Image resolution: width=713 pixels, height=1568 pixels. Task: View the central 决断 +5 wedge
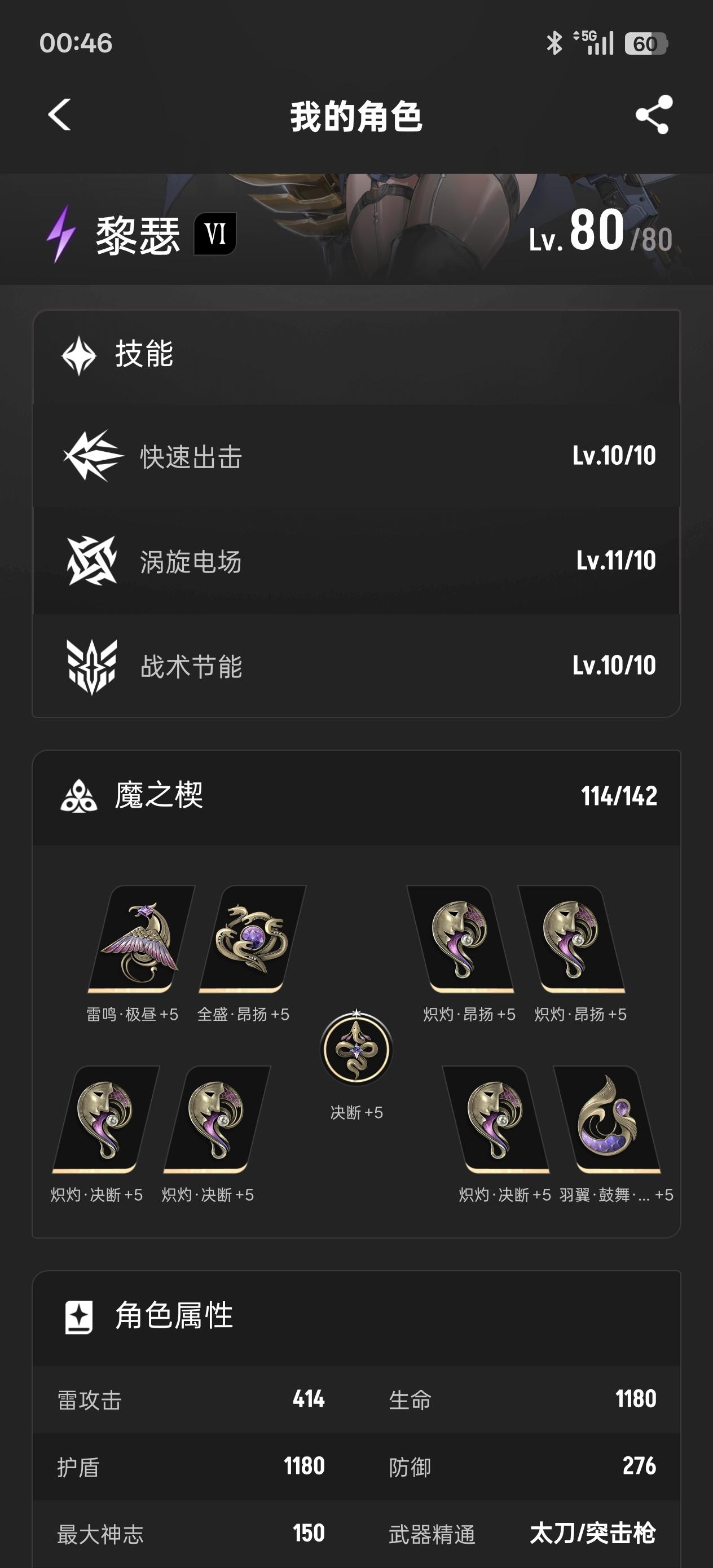point(356,1049)
